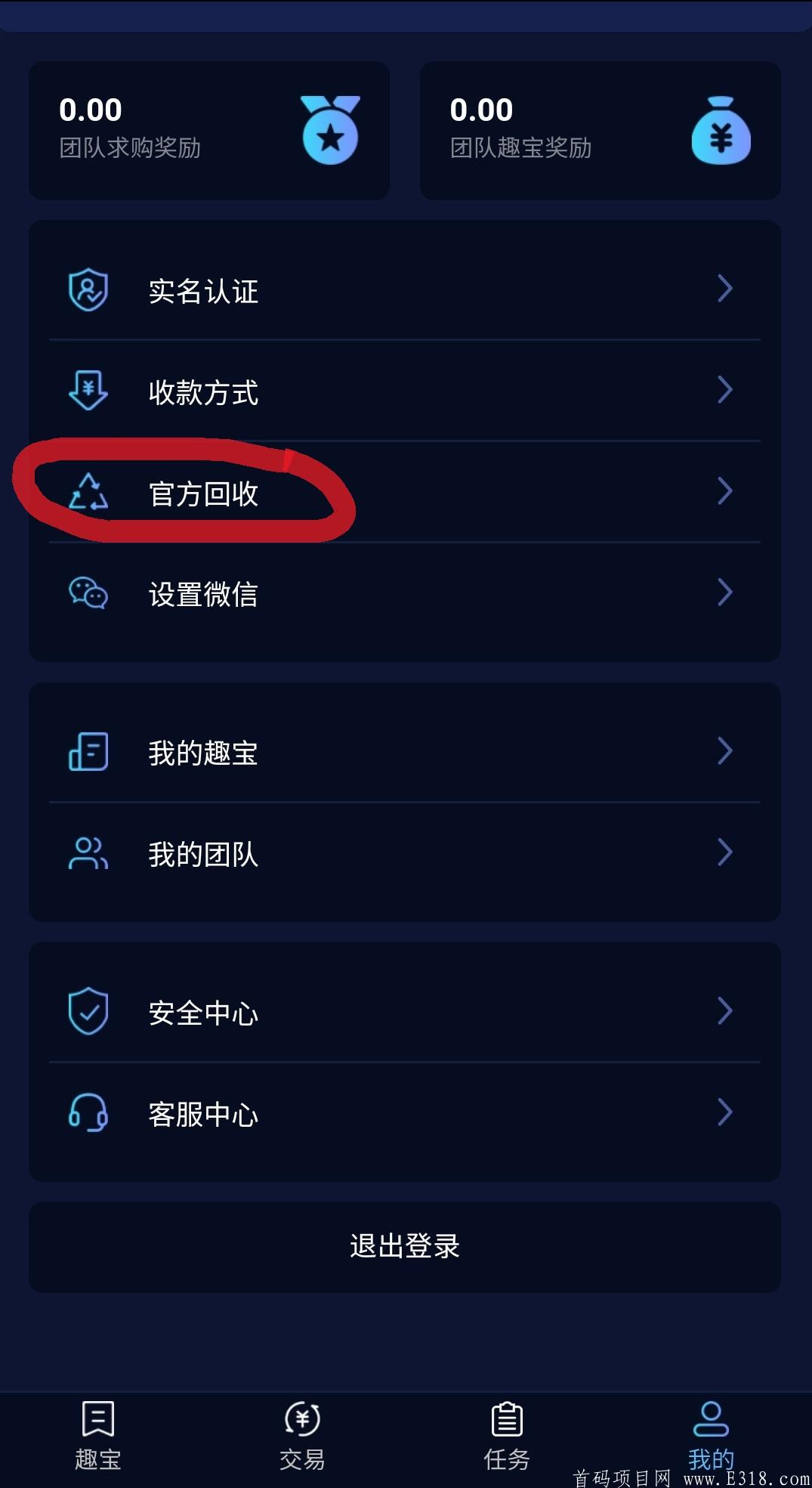Click the medal icon on 团队求购奖励 card
The height and width of the screenshot is (1488, 812).
pyautogui.click(x=331, y=130)
